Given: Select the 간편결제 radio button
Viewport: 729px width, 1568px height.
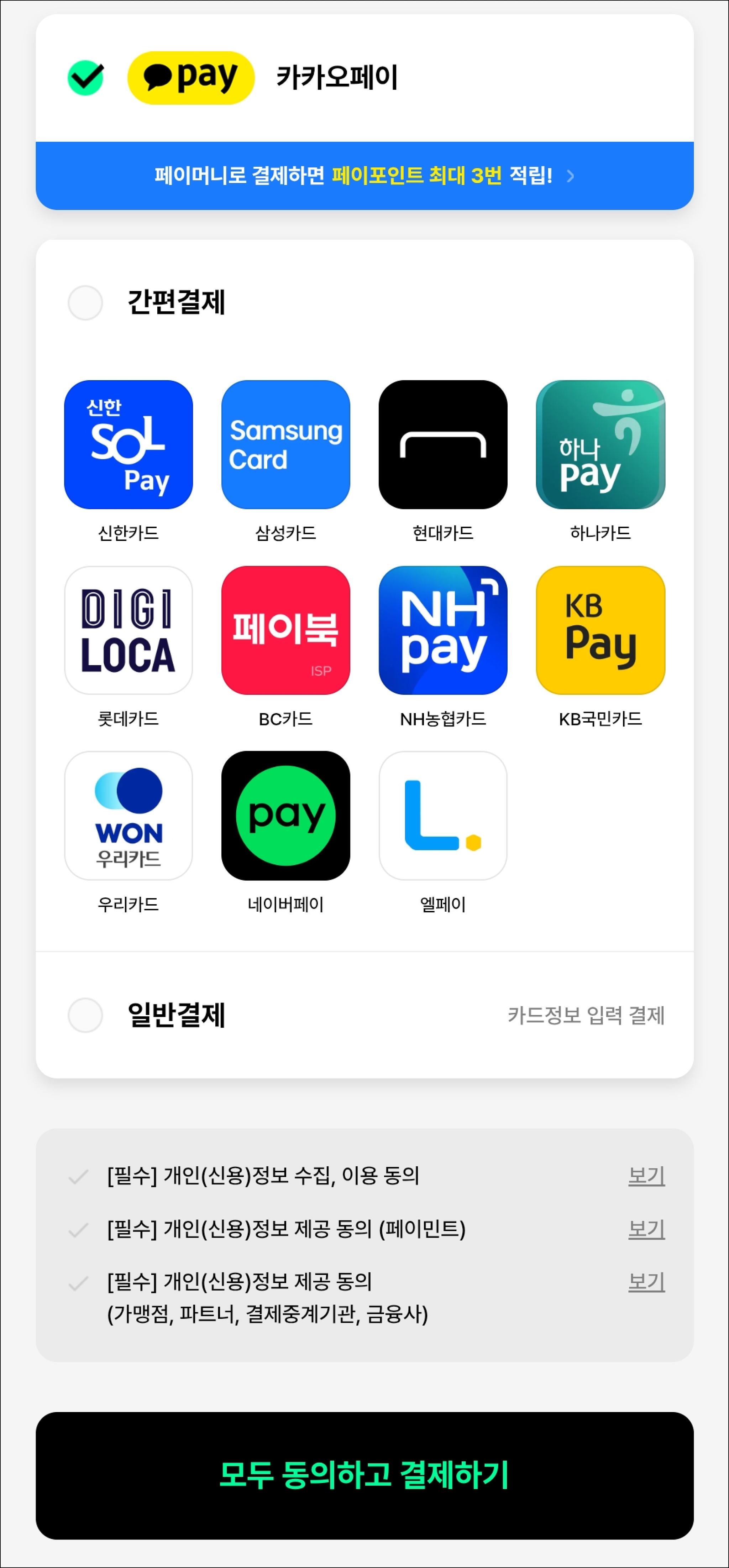Looking at the screenshot, I should coord(85,302).
